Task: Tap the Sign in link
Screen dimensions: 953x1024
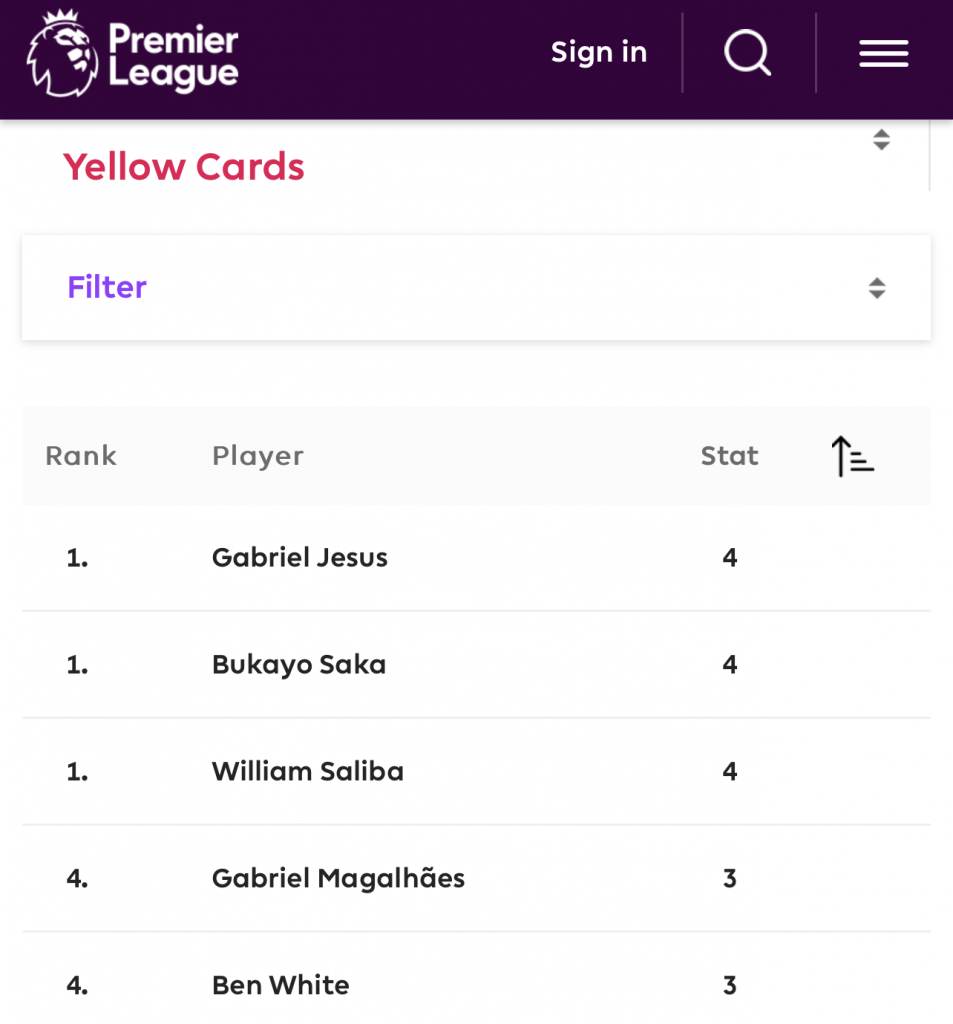Action: (x=599, y=53)
